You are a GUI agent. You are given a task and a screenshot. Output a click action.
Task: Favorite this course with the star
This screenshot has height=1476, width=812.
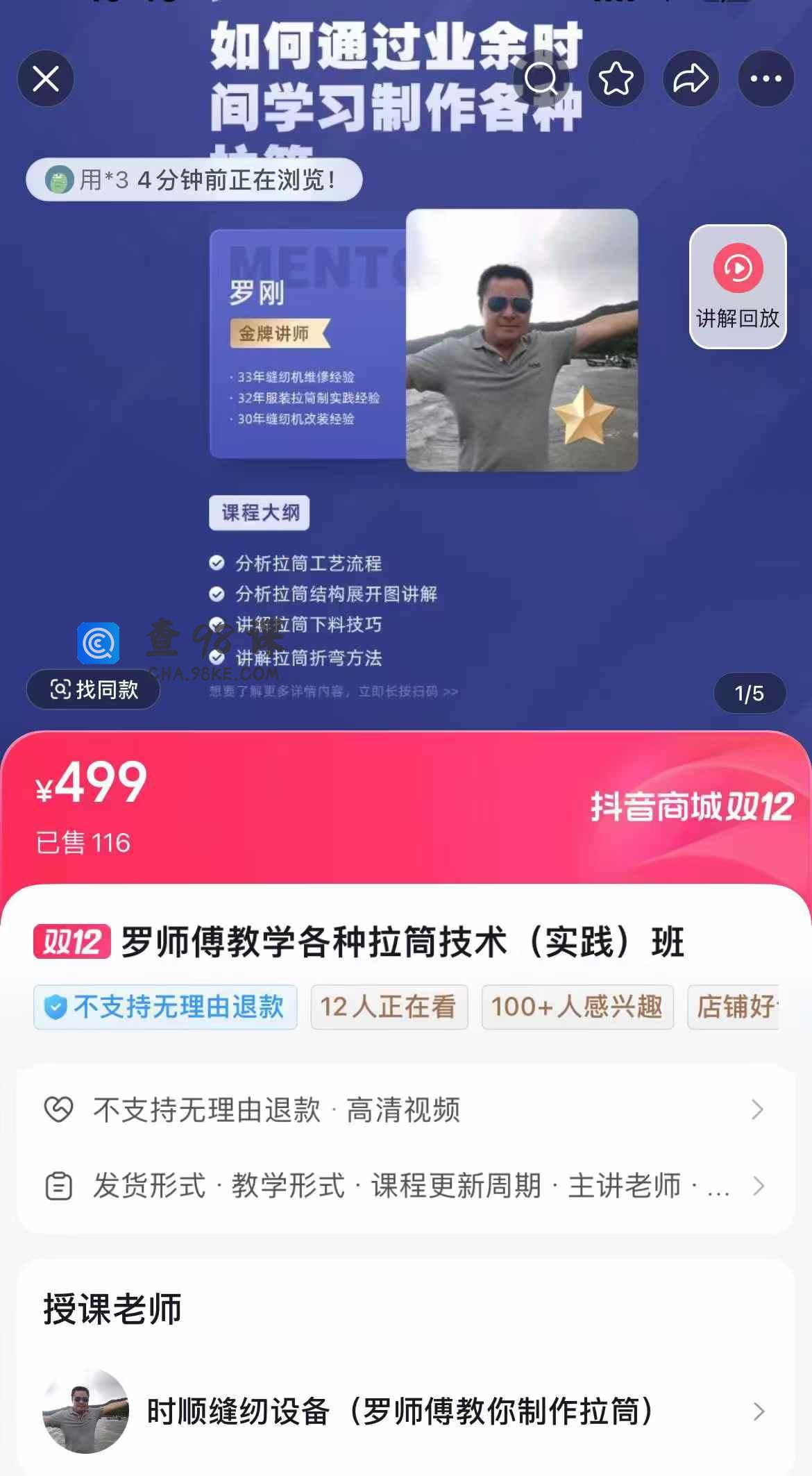click(616, 78)
